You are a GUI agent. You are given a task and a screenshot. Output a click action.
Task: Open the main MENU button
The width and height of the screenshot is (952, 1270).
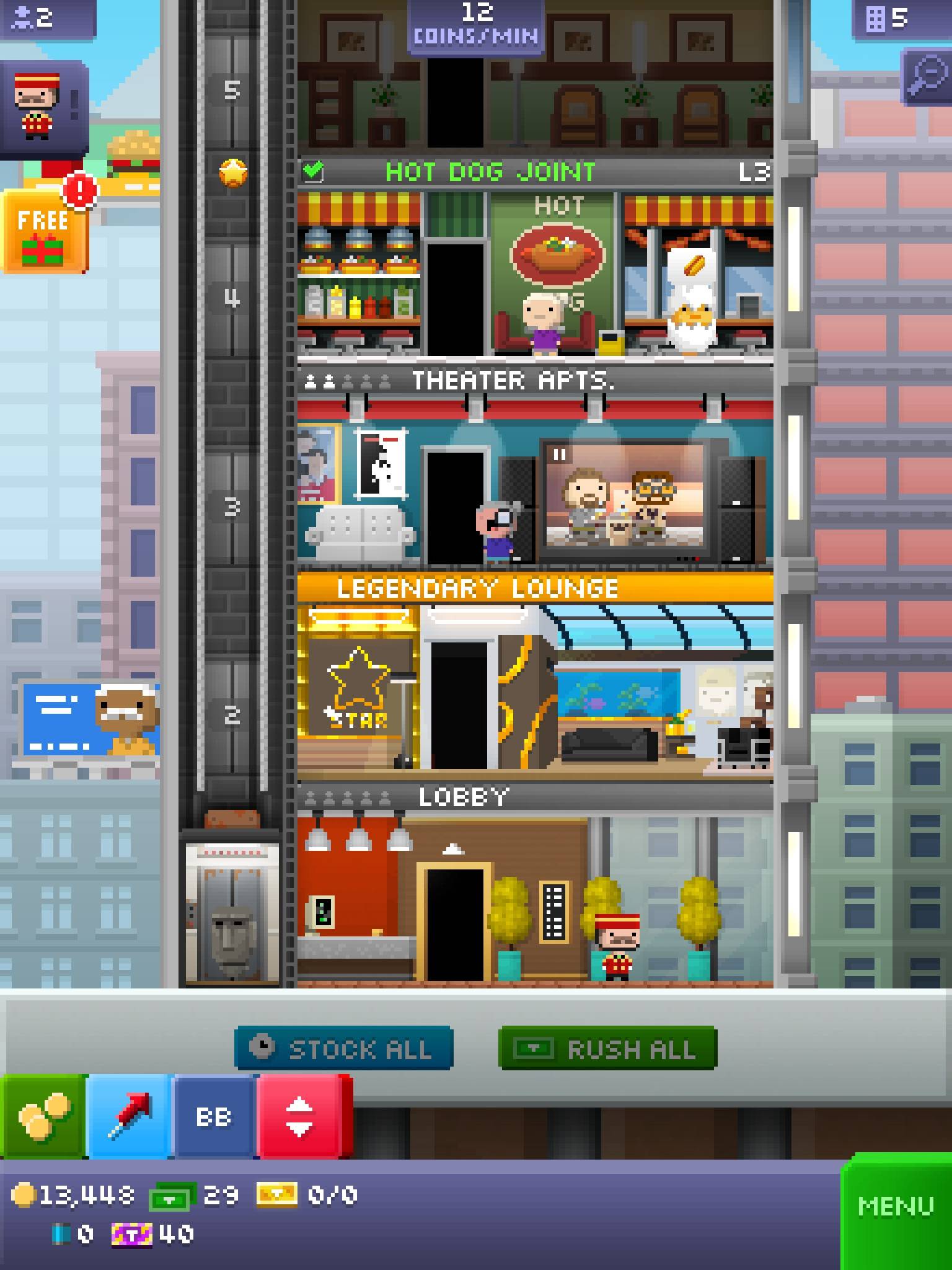tap(896, 1207)
